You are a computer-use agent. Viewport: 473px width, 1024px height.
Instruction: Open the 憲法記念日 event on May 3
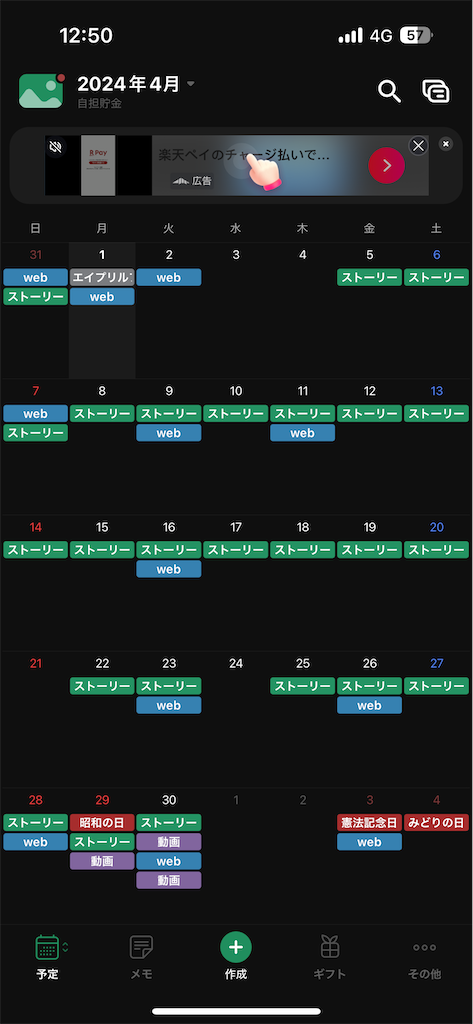tap(369, 822)
